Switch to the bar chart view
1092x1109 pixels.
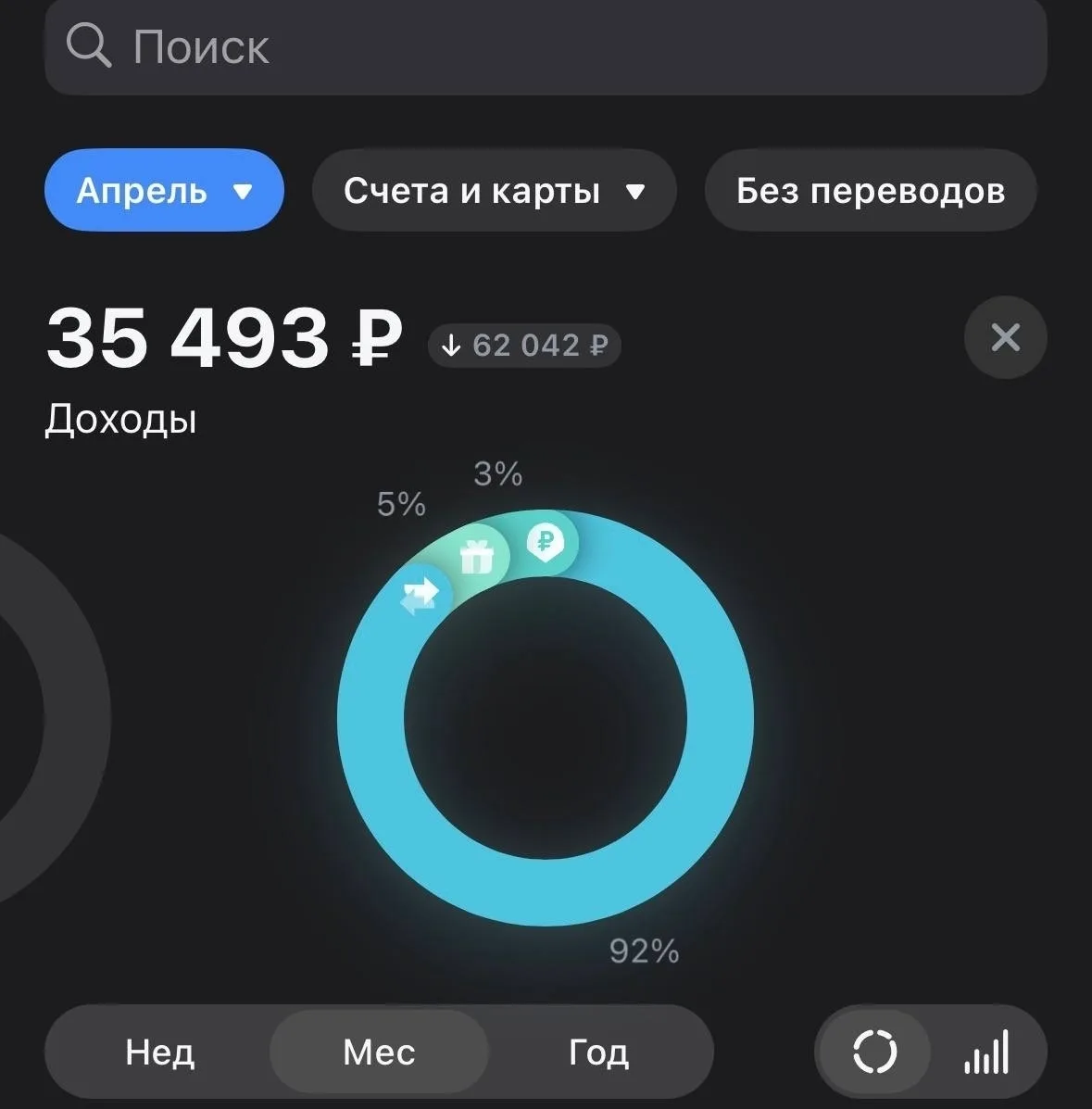coord(987,1052)
